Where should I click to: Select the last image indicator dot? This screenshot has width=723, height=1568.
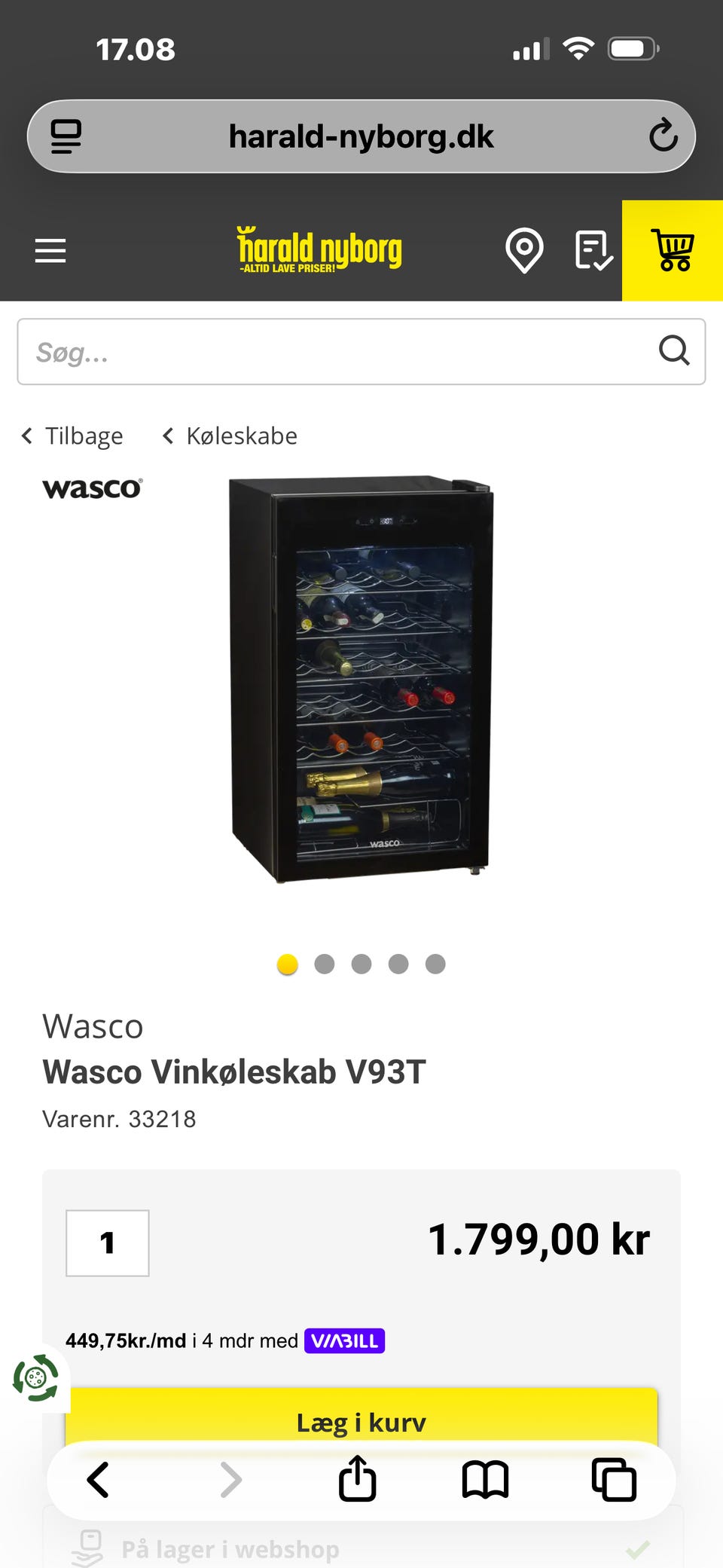(435, 964)
